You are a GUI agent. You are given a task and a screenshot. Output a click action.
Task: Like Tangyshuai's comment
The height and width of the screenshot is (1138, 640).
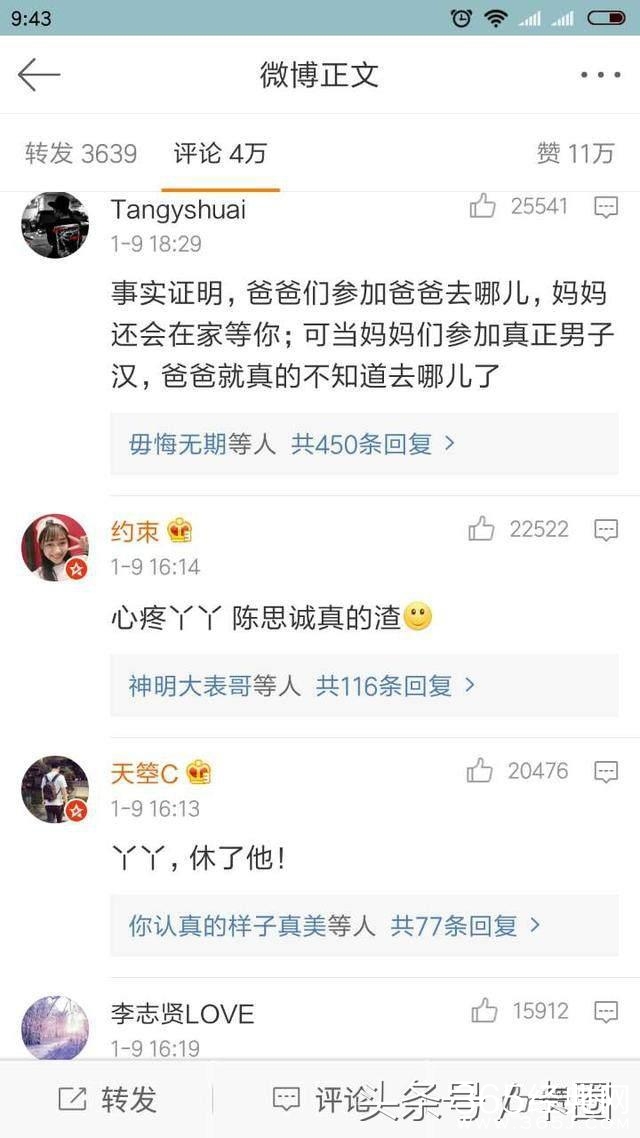click(x=483, y=207)
